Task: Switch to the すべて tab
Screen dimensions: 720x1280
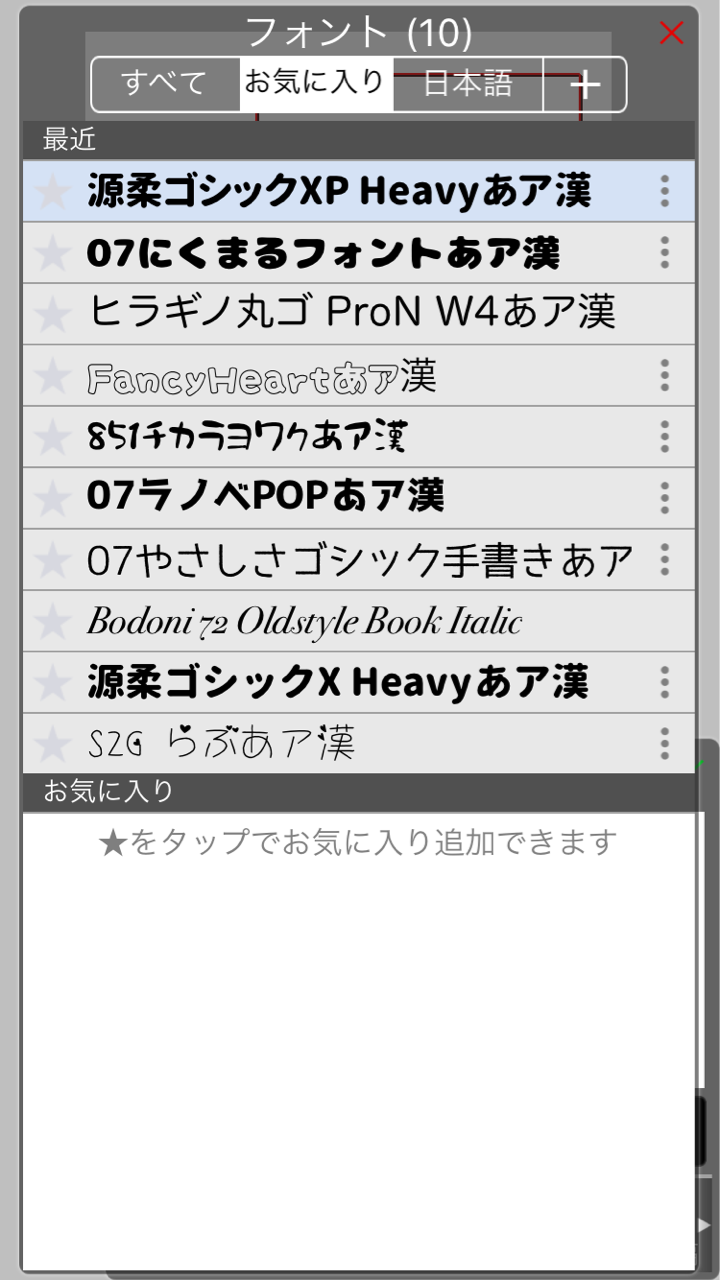Action: [164, 83]
